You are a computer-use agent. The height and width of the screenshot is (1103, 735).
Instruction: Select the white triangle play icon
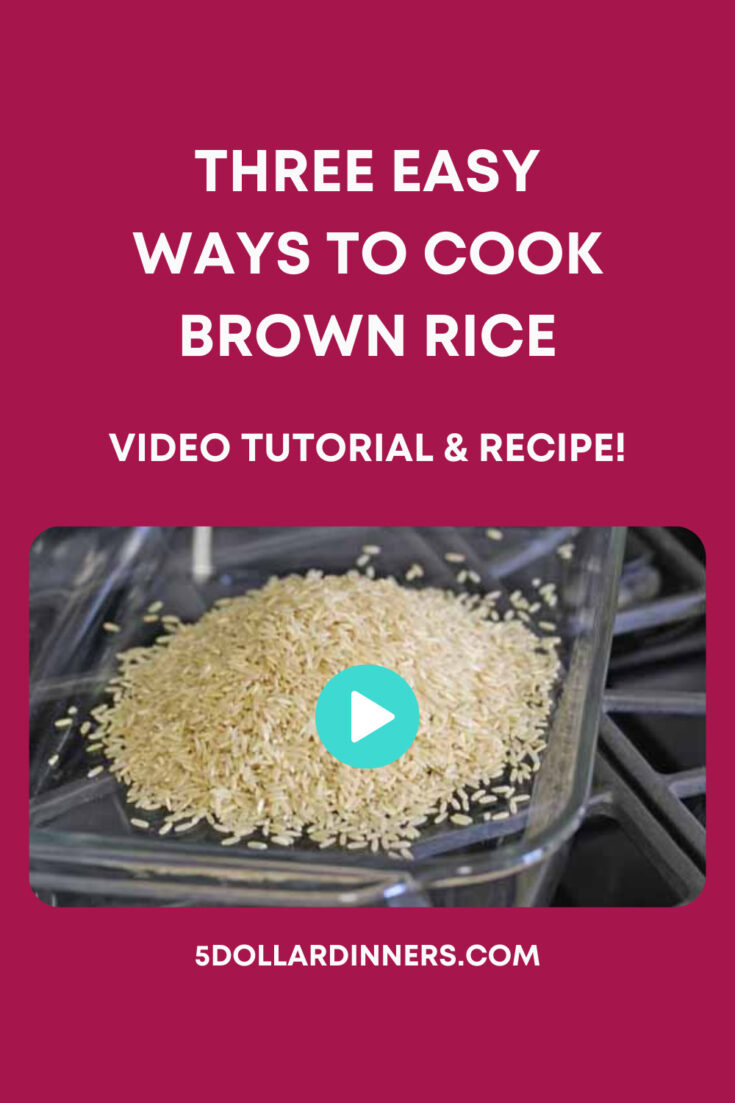[x=372, y=713]
